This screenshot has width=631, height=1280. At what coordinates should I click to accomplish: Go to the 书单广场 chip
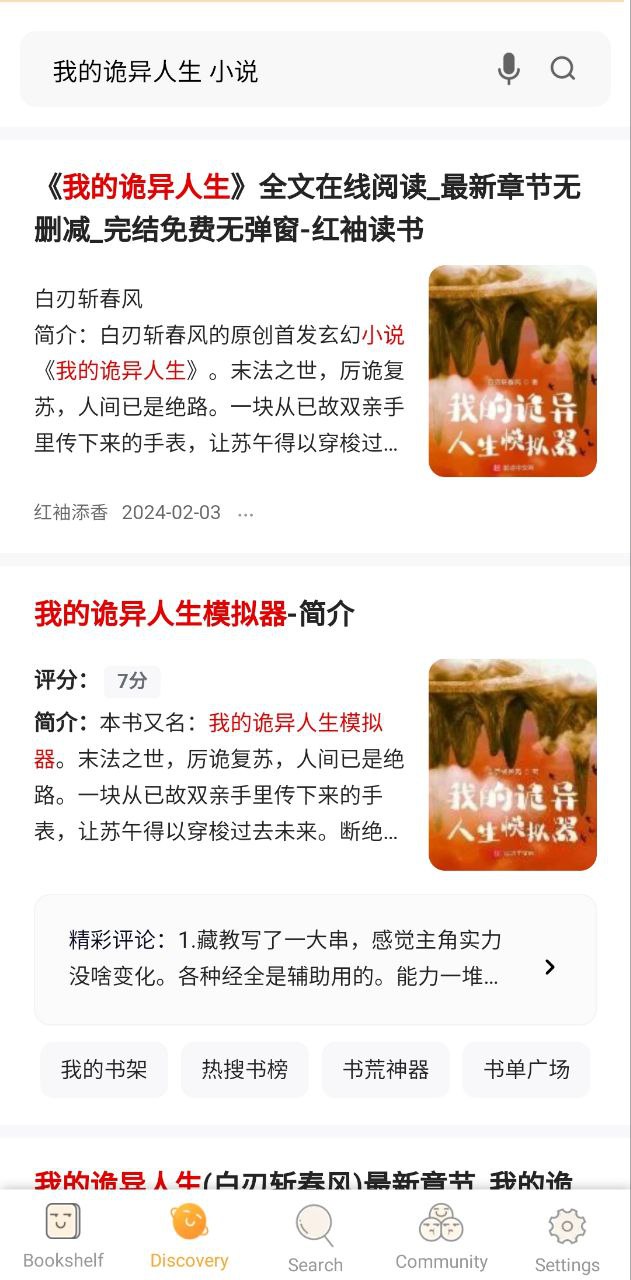527,1070
